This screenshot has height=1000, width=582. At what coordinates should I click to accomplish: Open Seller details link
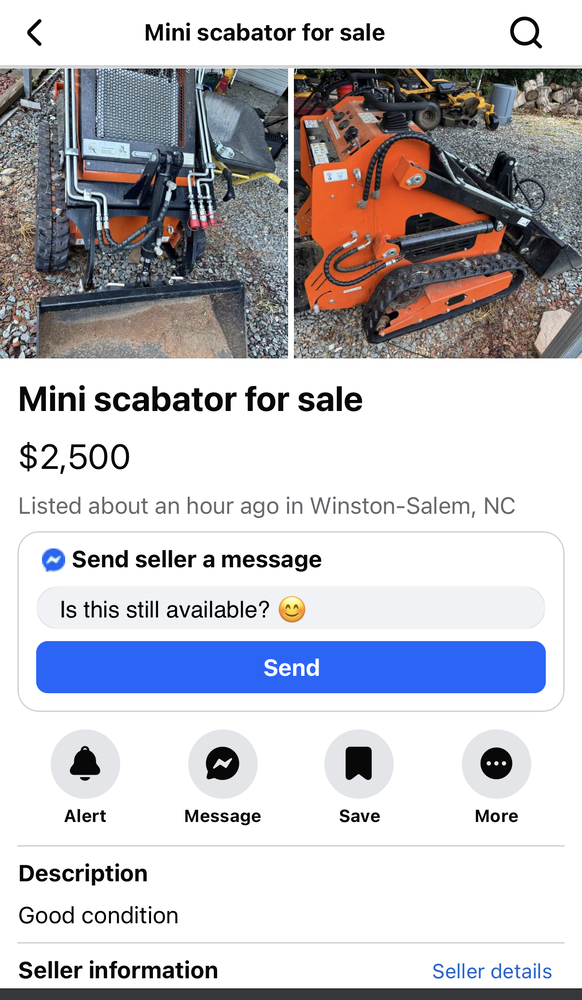492,971
